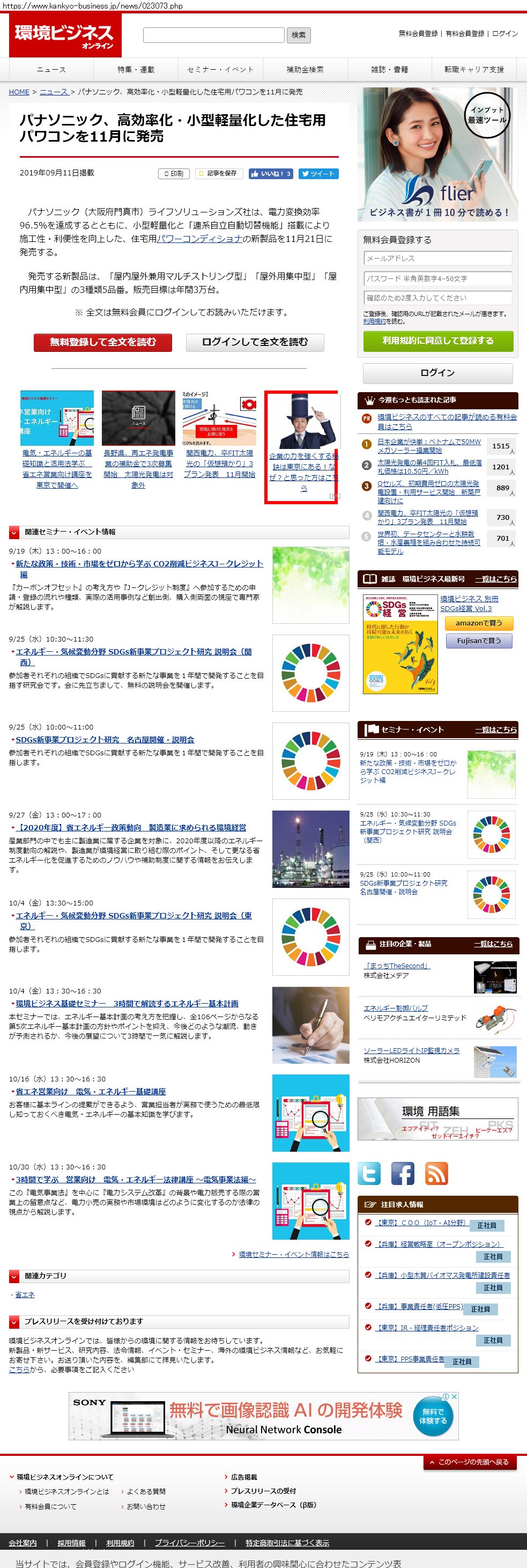The image size is (527, 1568).
Task: Tap the search box at the top
Action: tap(213, 35)
